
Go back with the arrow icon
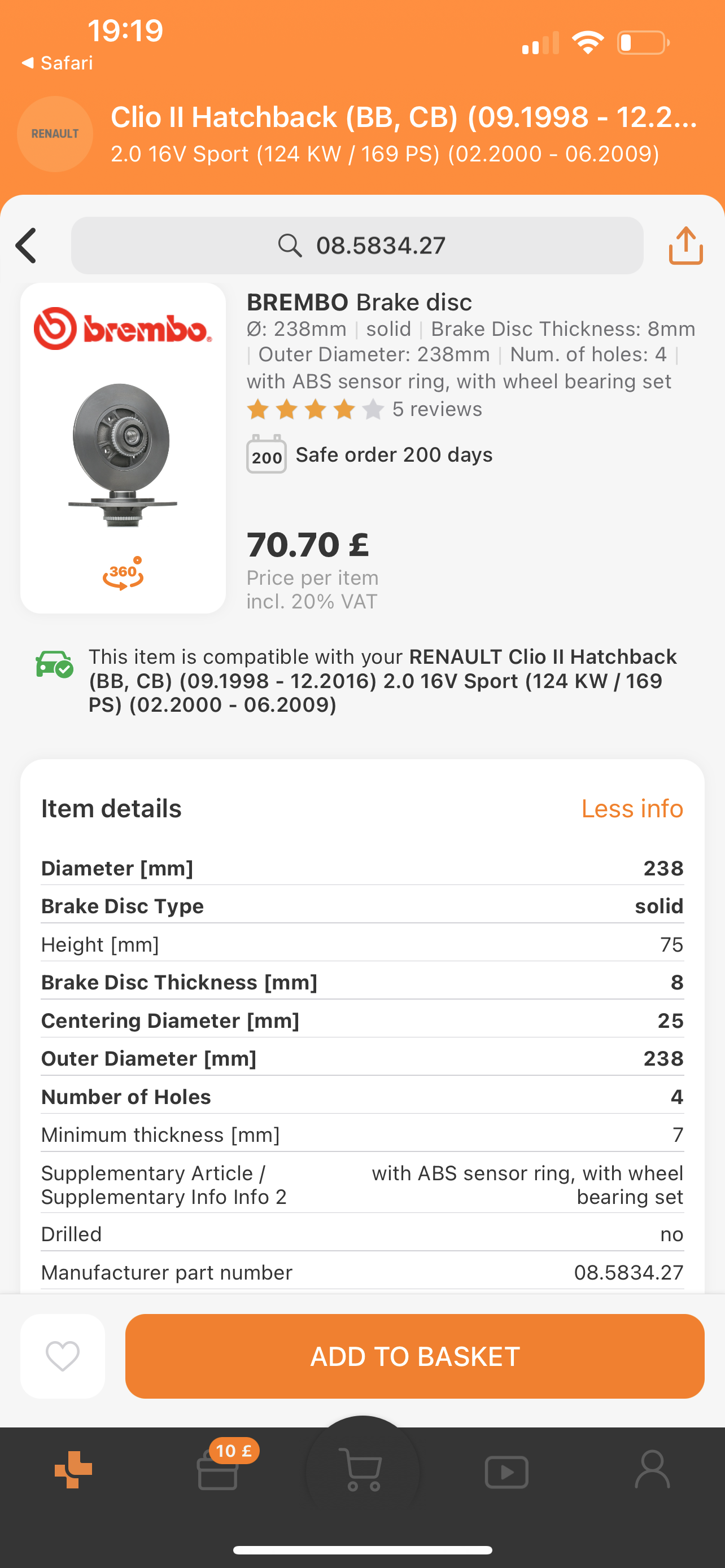pos(27,246)
